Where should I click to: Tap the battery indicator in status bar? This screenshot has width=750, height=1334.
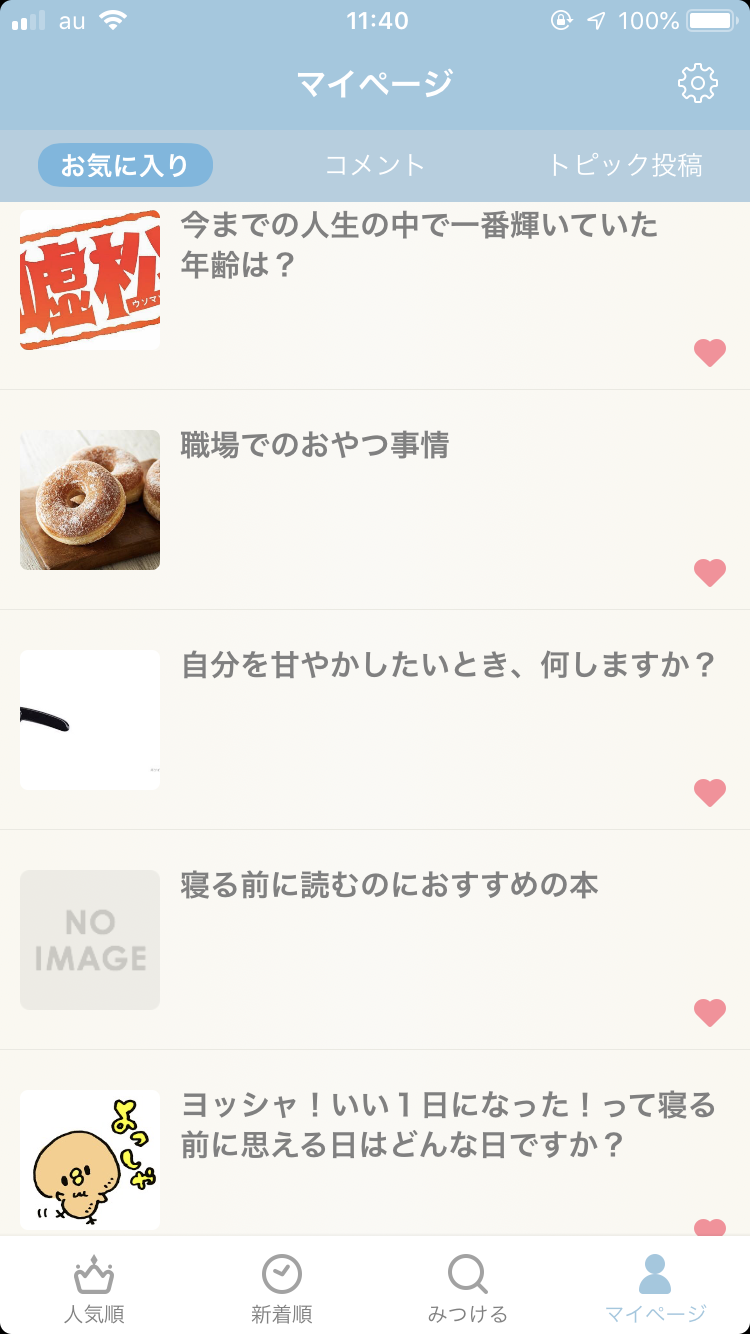click(x=711, y=19)
